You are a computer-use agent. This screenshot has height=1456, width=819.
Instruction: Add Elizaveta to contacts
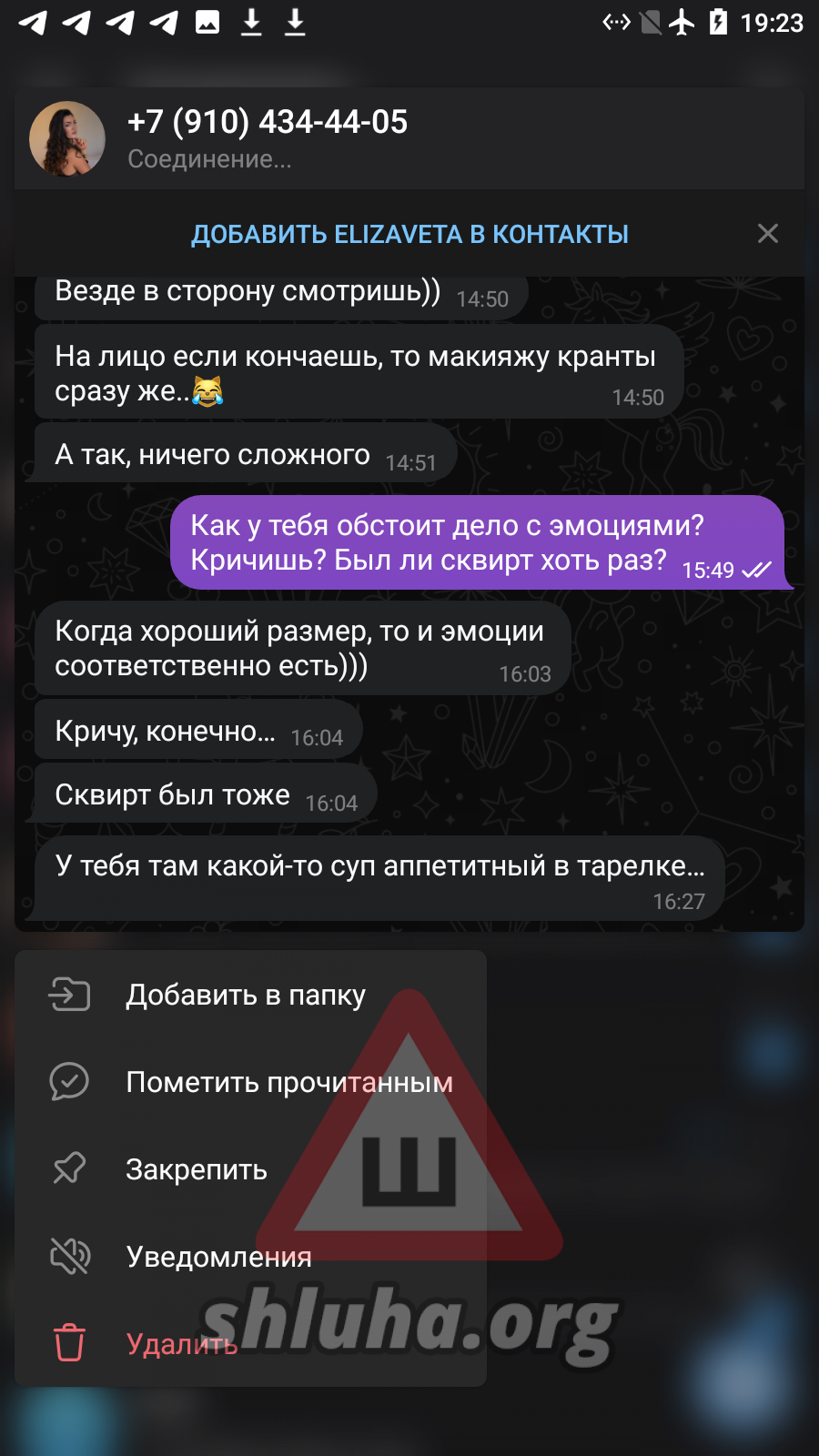tap(409, 234)
